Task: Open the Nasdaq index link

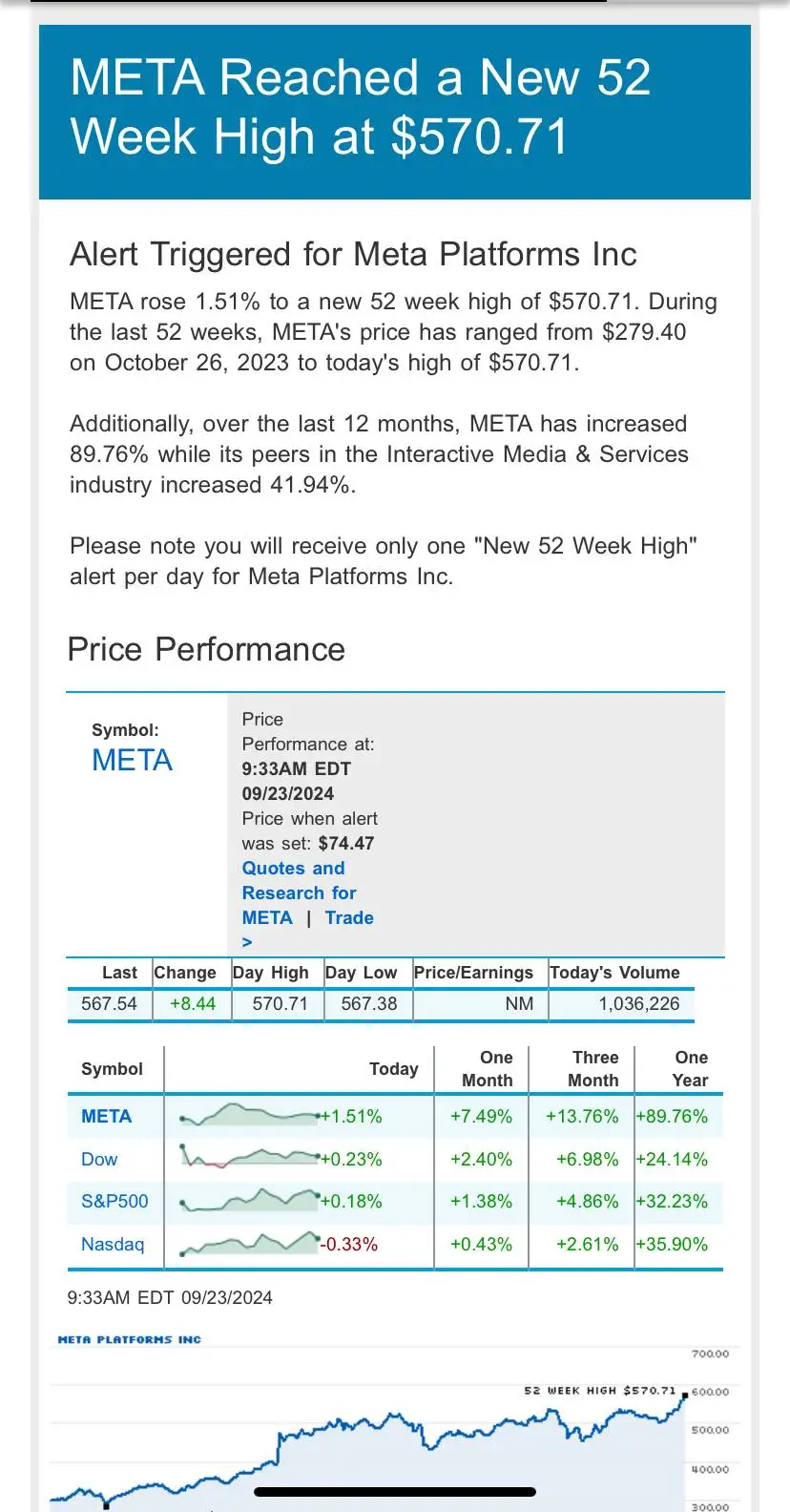Action: point(113,1244)
